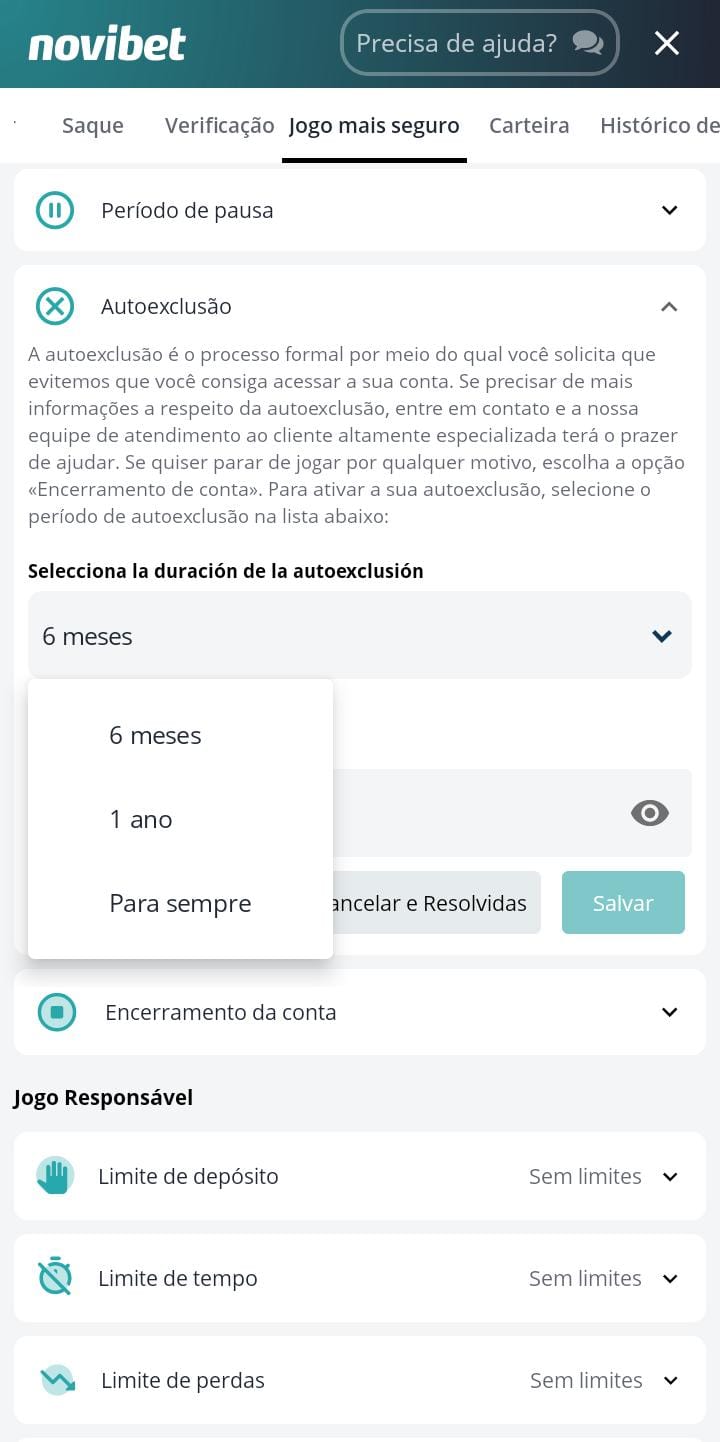Select the 1 ano option
Viewport: 720px width, 1442px height.
pyautogui.click(x=141, y=819)
